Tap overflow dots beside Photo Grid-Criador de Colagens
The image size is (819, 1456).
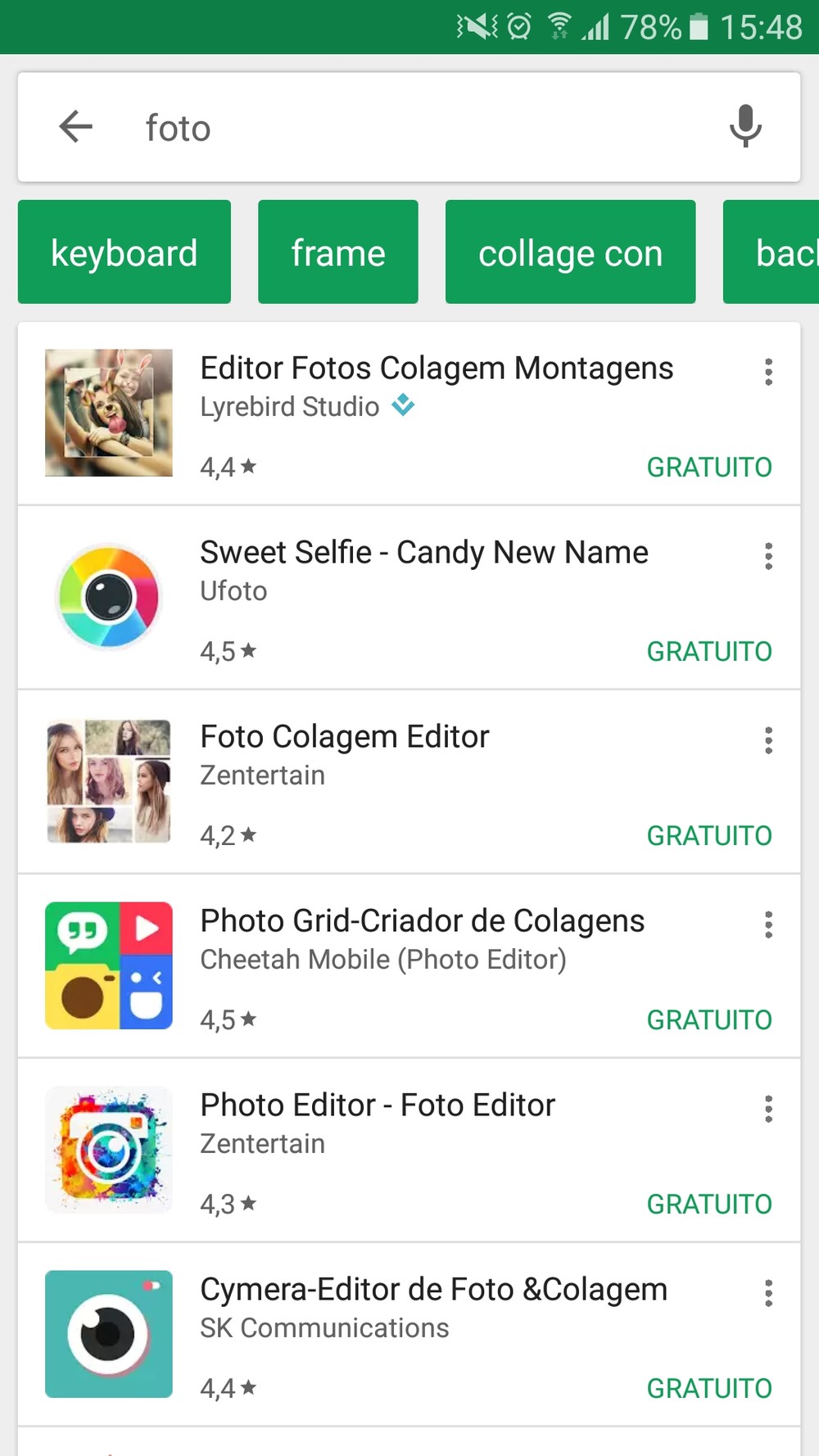[x=768, y=925]
